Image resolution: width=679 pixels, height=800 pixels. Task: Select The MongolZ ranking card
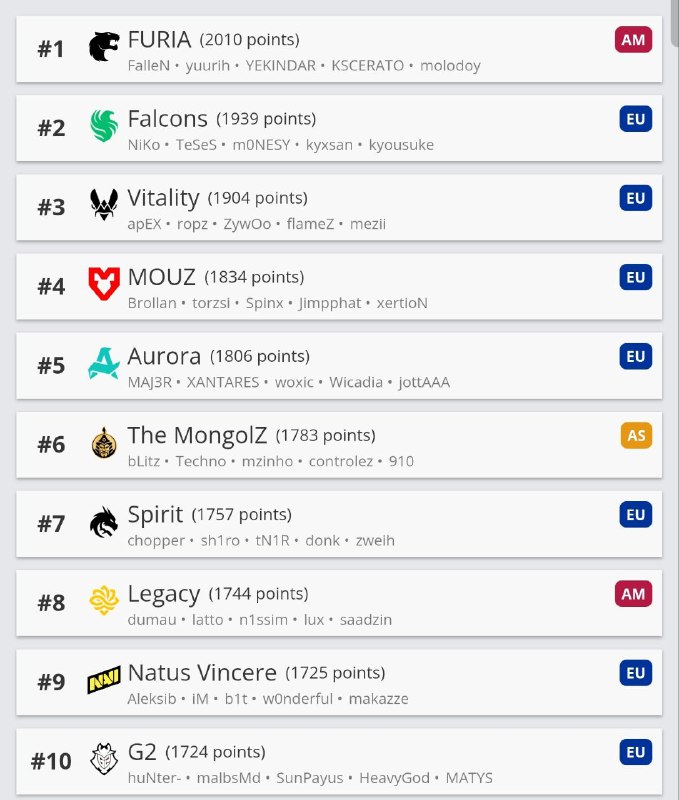[340, 444]
